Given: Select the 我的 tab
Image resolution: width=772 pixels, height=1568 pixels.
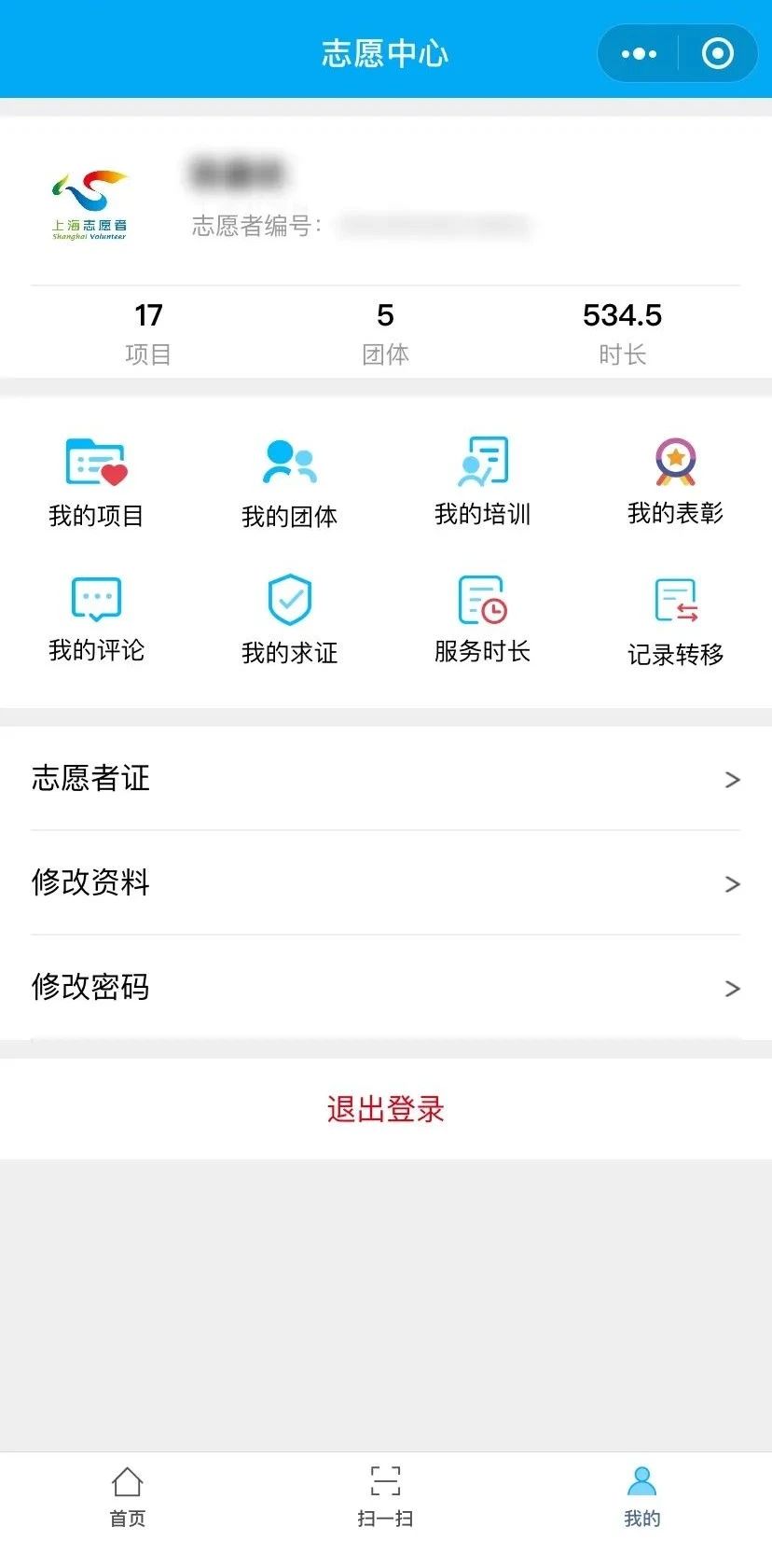Looking at the screenshot, I should [x=642, y=1497].
